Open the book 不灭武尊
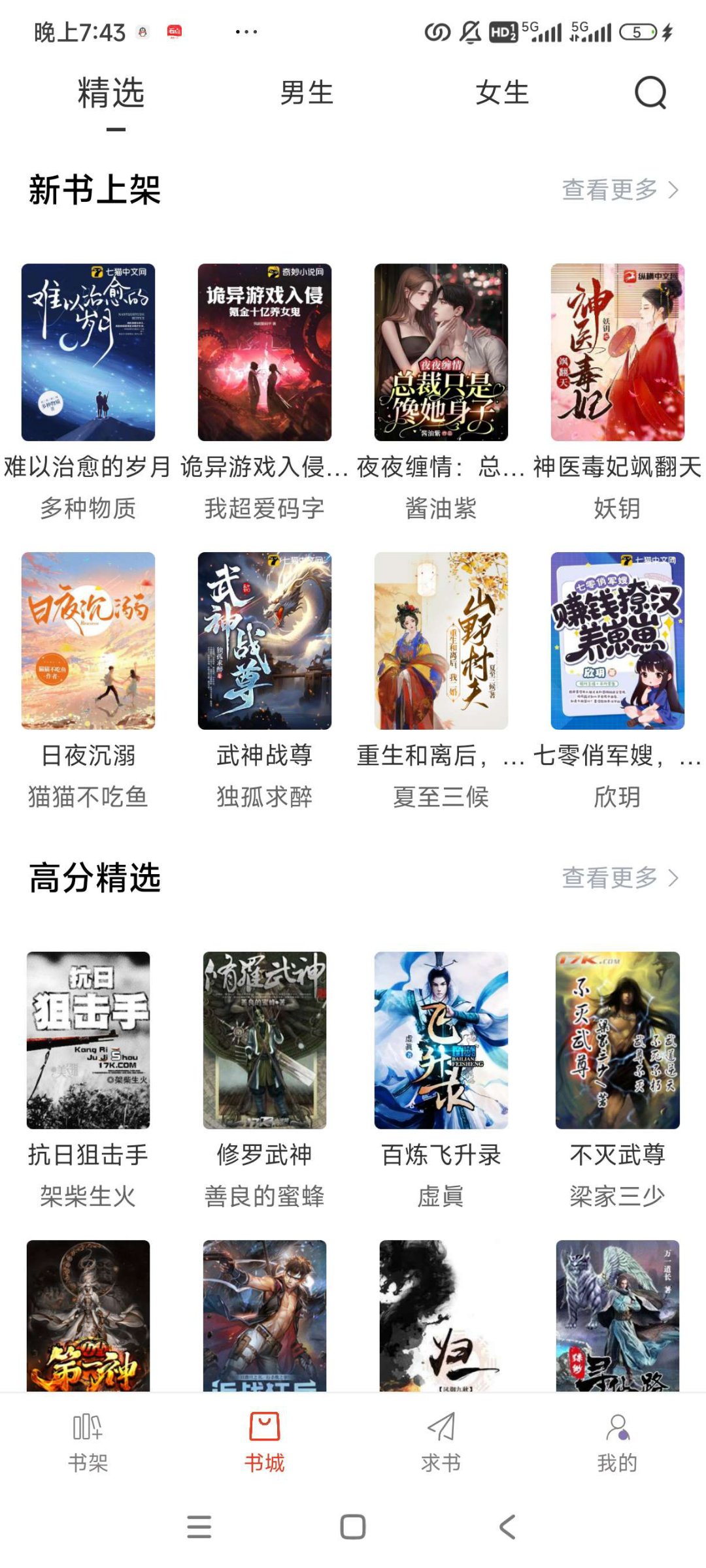The width and height of the screenshot is (706, 1568). tap(617, 1040)
